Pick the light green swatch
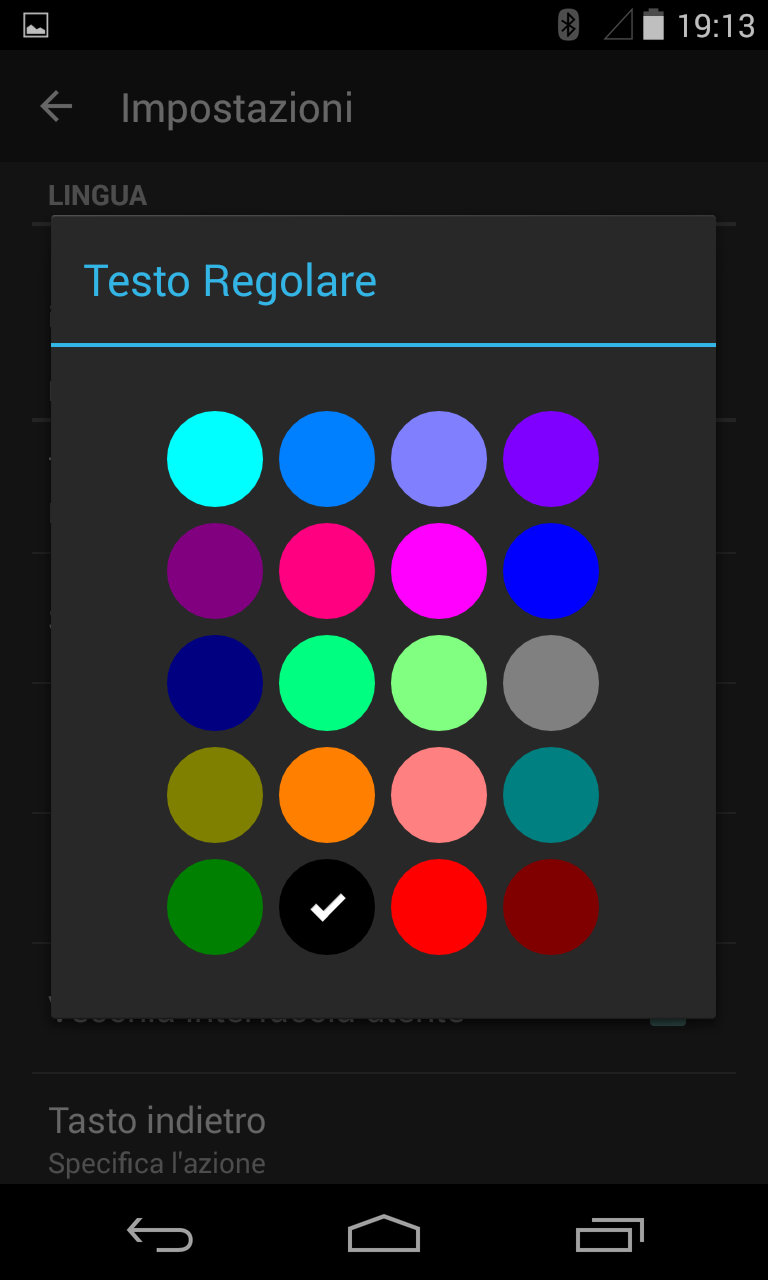Screen dimensions: 768x1280 439,683
